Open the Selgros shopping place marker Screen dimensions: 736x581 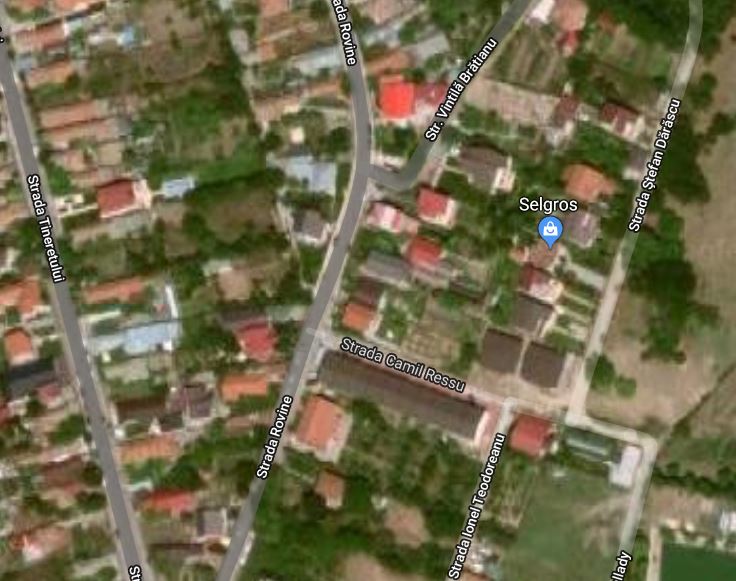(549, 233)
